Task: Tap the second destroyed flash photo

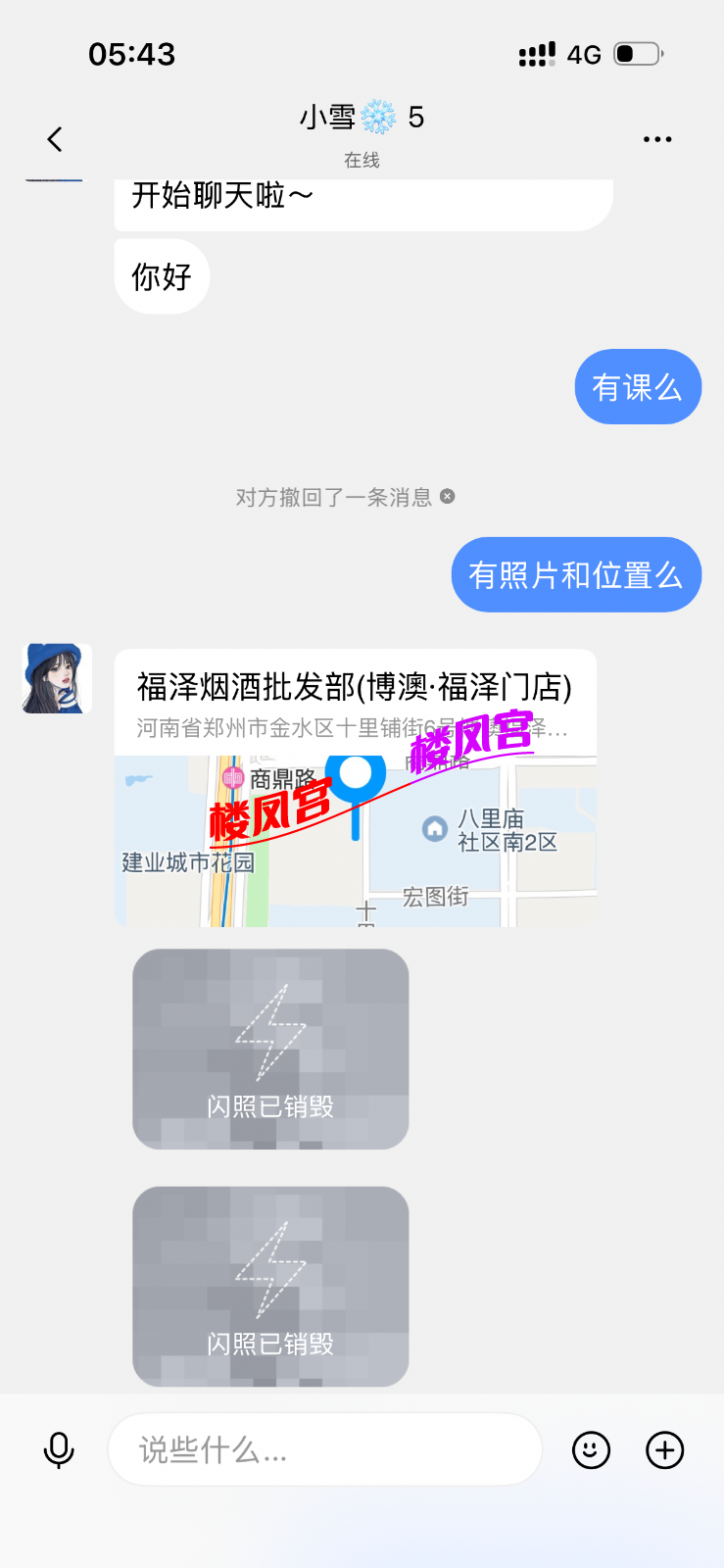Action: [270, 1286]
